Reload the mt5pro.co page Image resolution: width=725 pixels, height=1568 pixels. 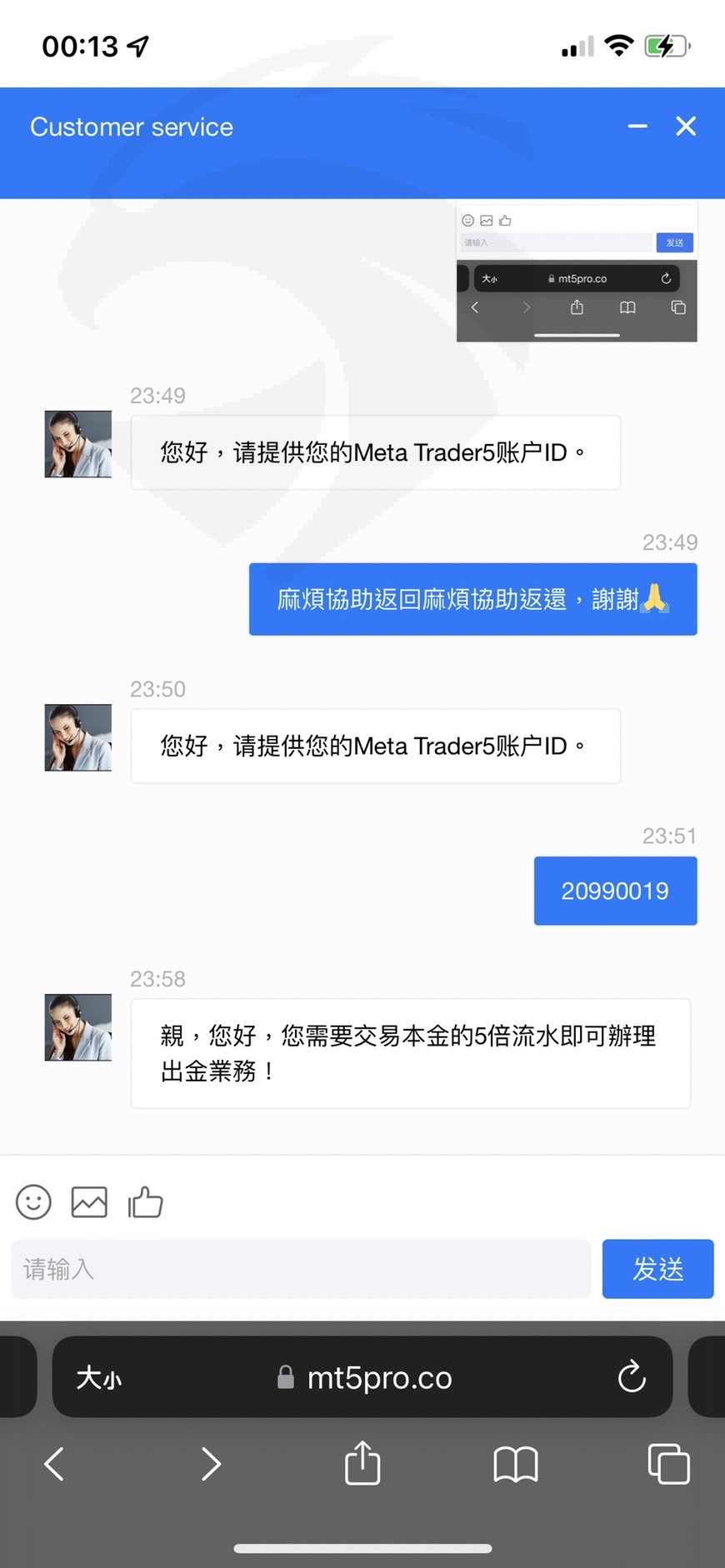pos(632,1377)
